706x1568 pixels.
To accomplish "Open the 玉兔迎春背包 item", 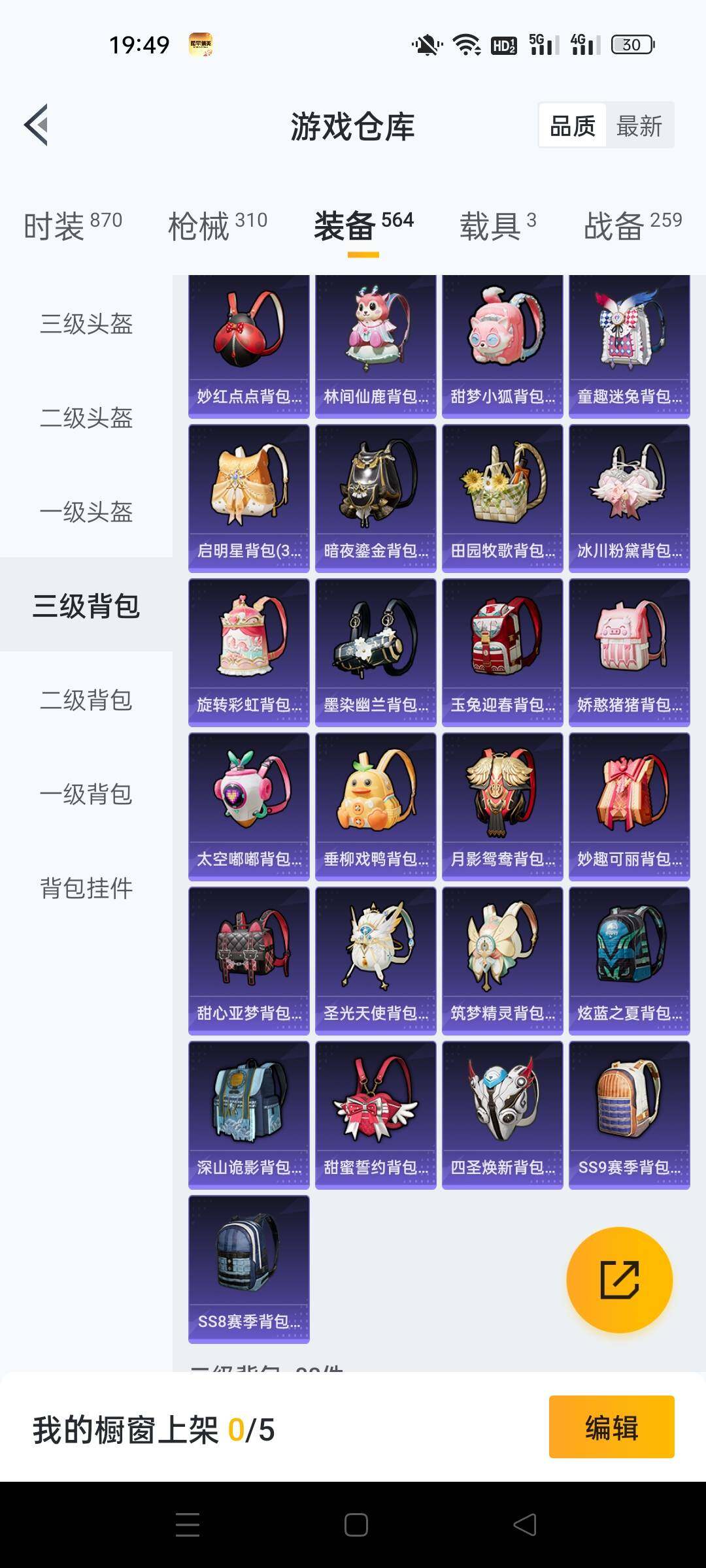I will [502, 653].
